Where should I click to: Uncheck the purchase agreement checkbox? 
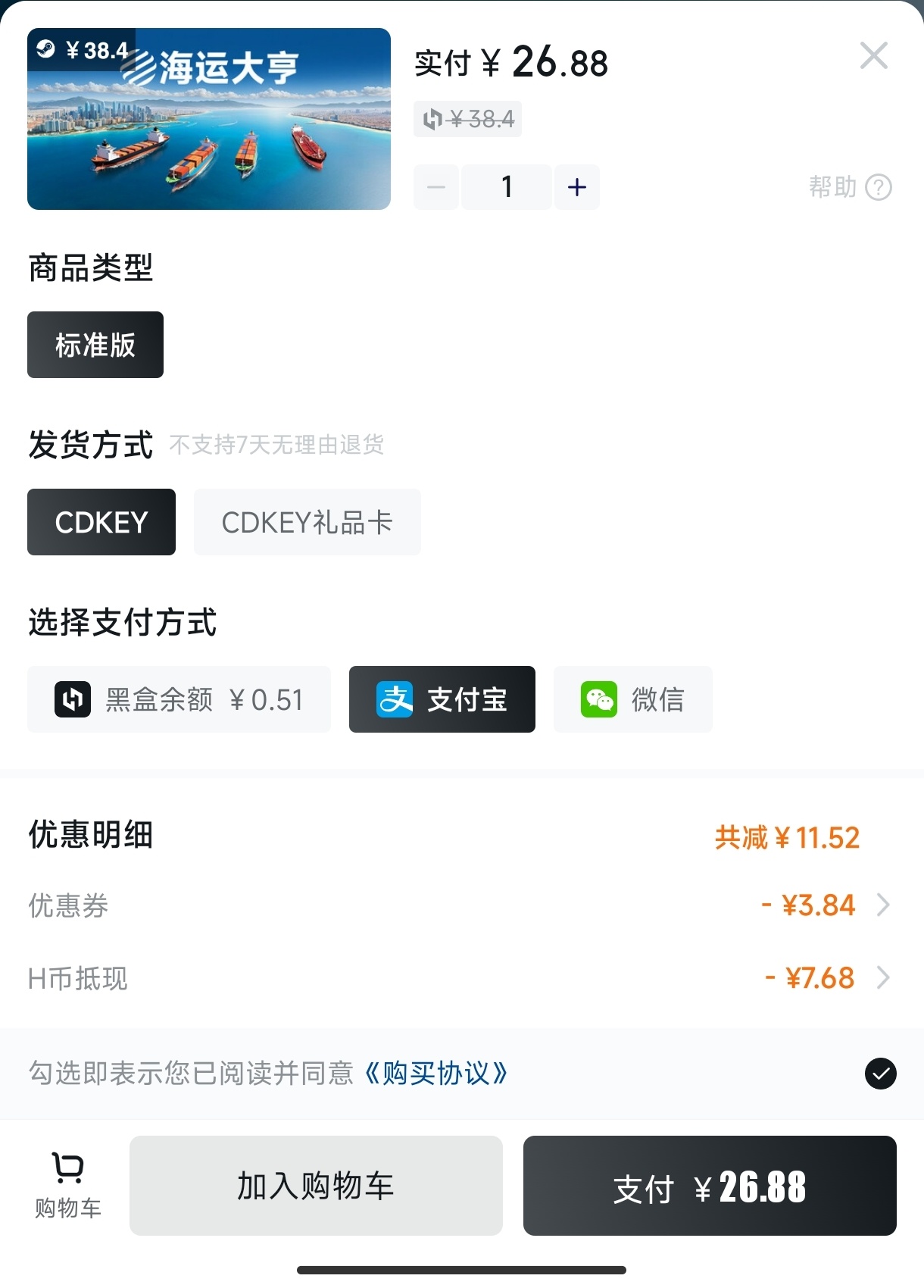880,1074
